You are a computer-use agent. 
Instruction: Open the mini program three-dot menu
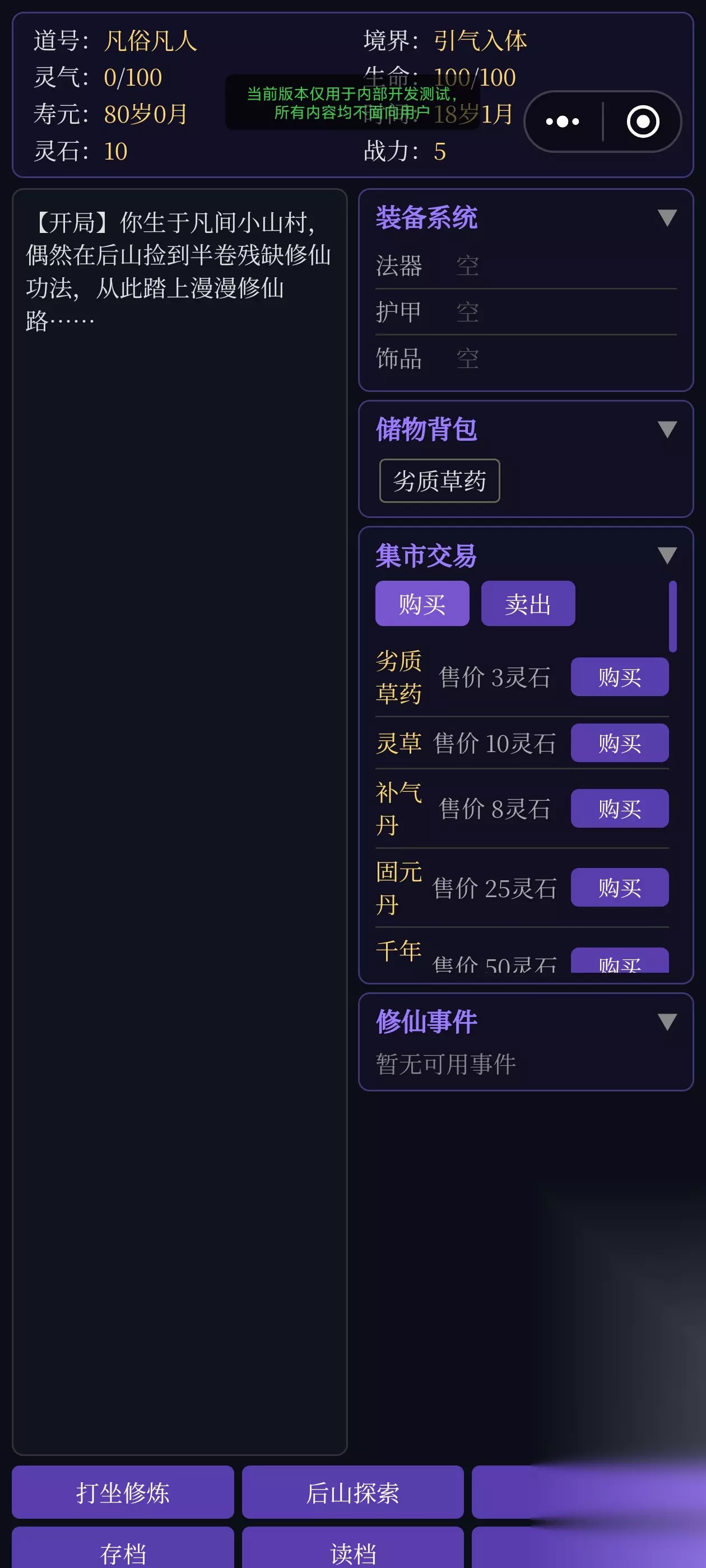tap(562, 122)
